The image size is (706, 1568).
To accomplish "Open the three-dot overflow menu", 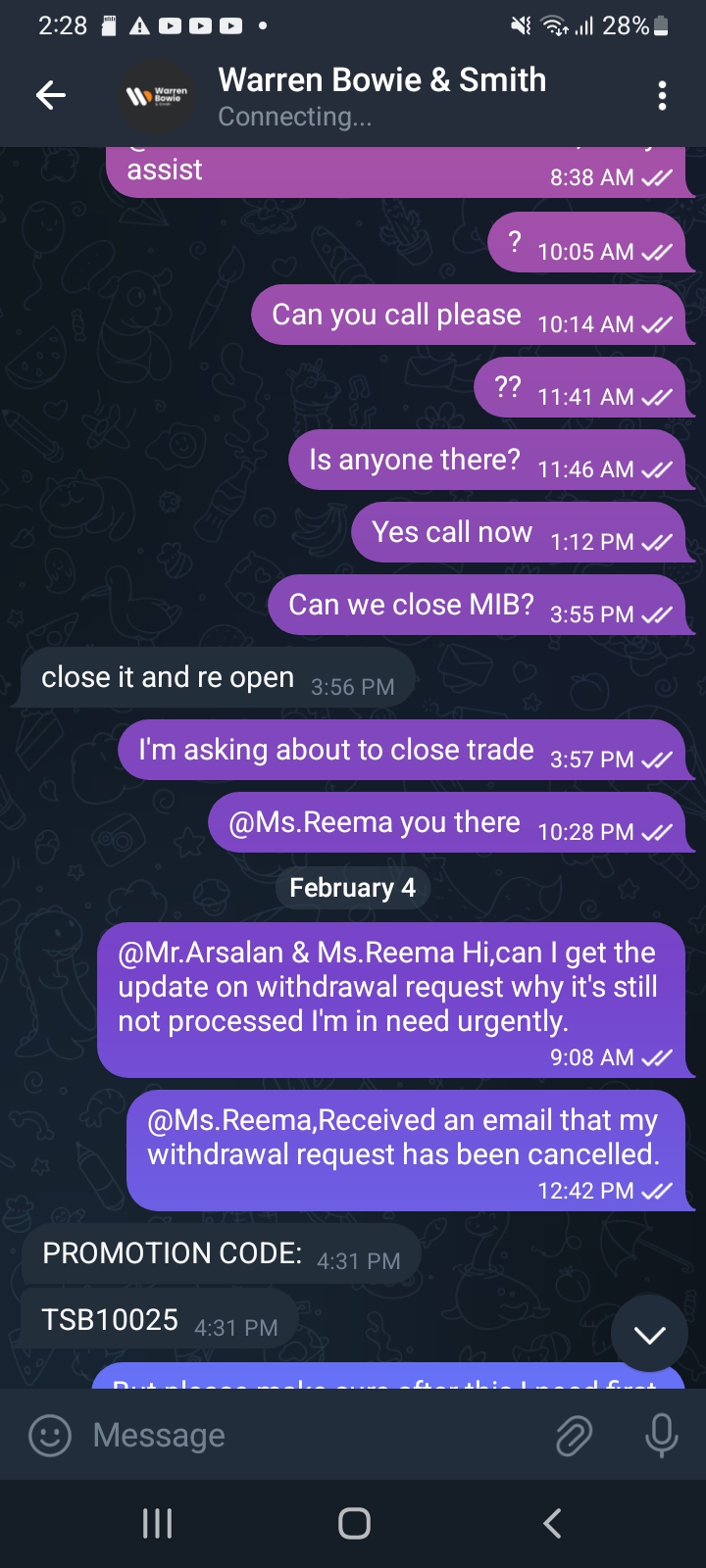I will point(662,95).
